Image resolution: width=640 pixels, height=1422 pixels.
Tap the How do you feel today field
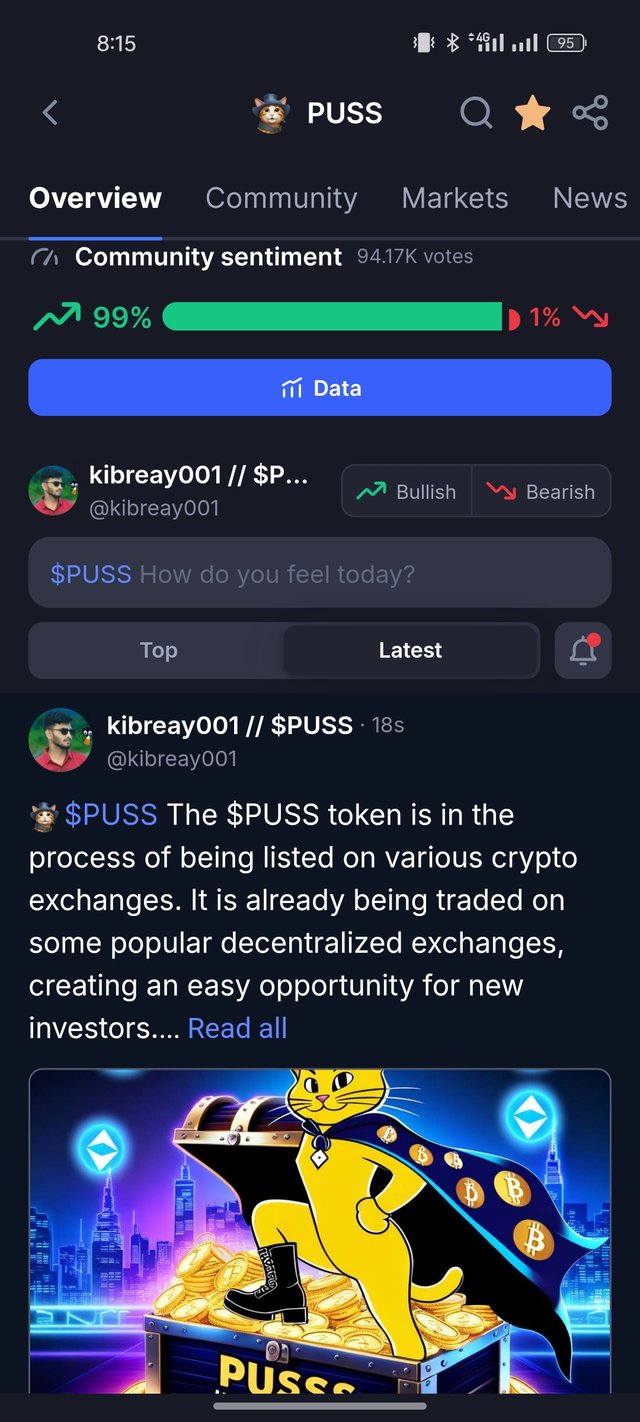tap(320, 574)
